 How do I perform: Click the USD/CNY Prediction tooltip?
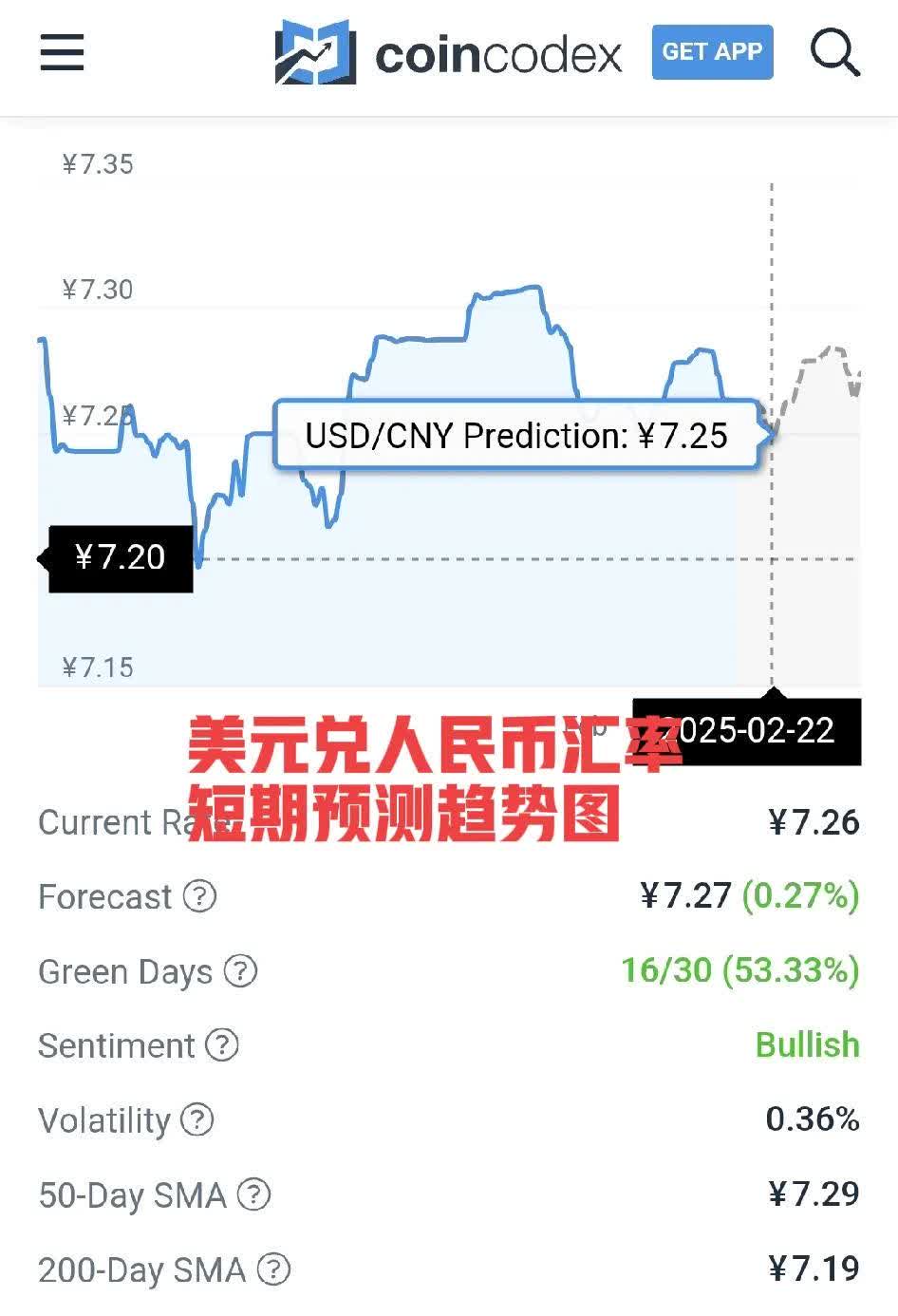point(515,437)
